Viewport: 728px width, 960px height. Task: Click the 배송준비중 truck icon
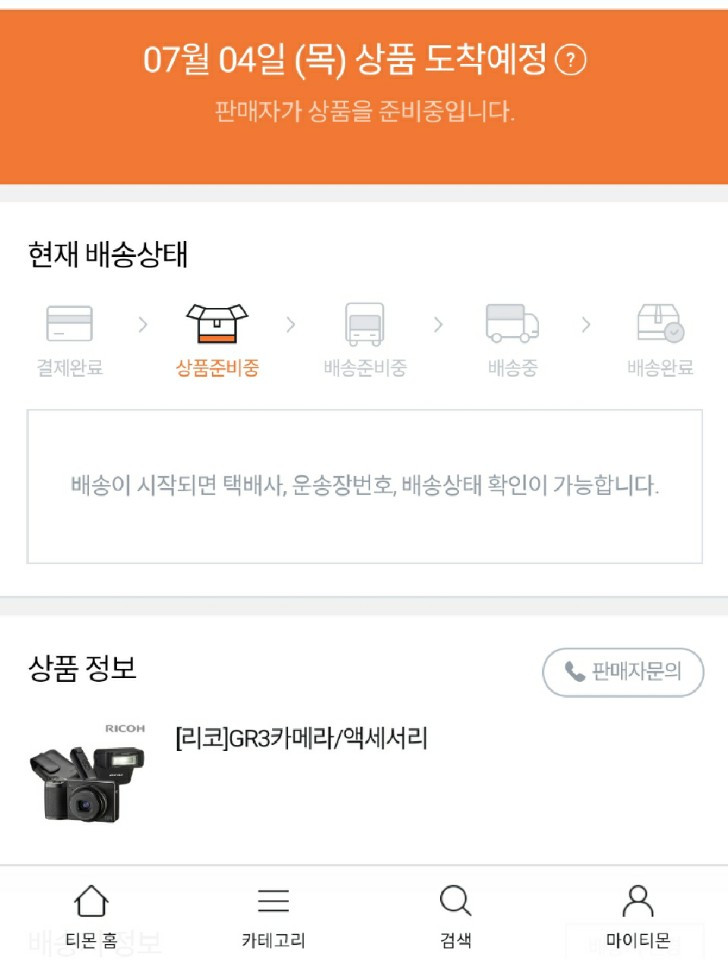coord(362,322)
